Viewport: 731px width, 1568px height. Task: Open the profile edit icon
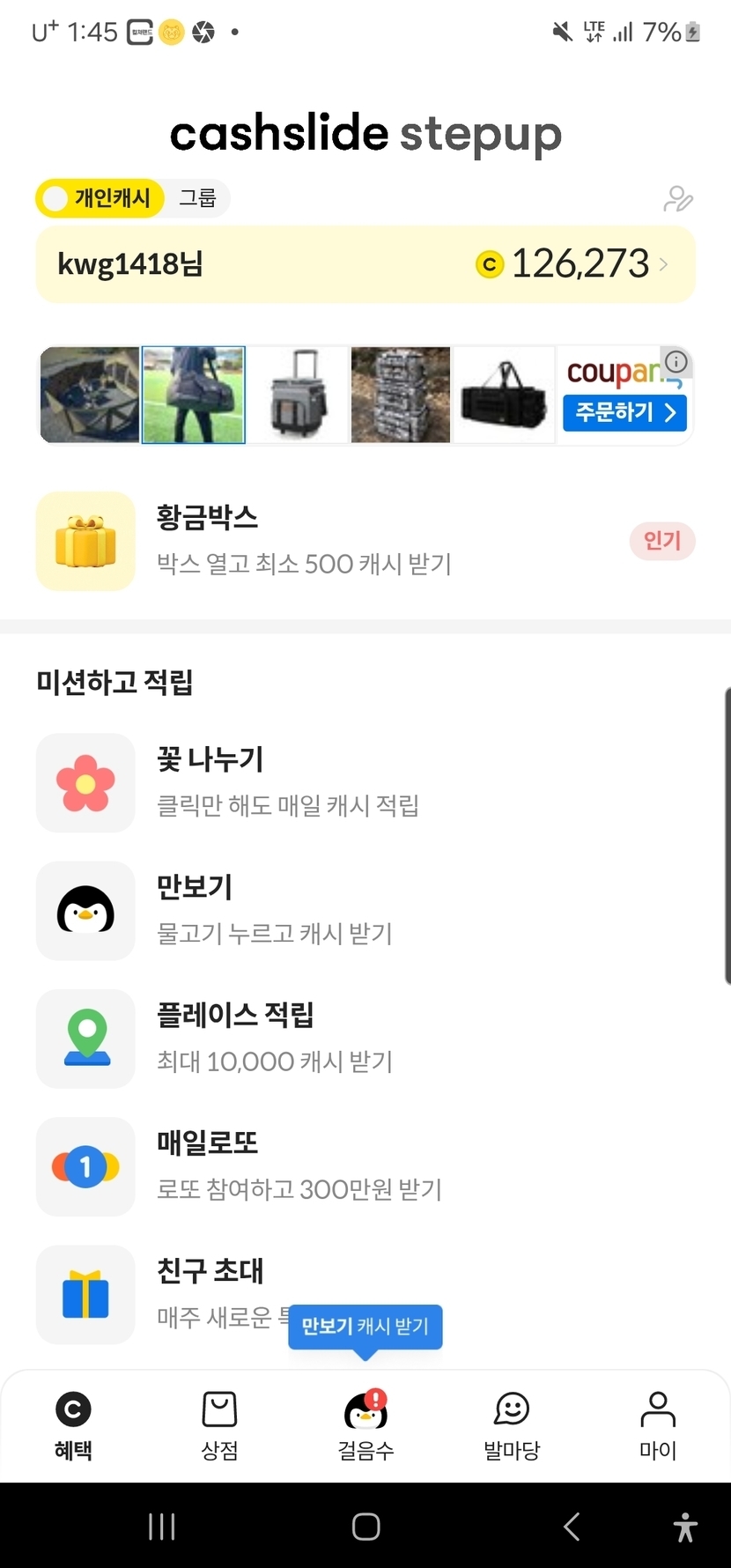677,199
